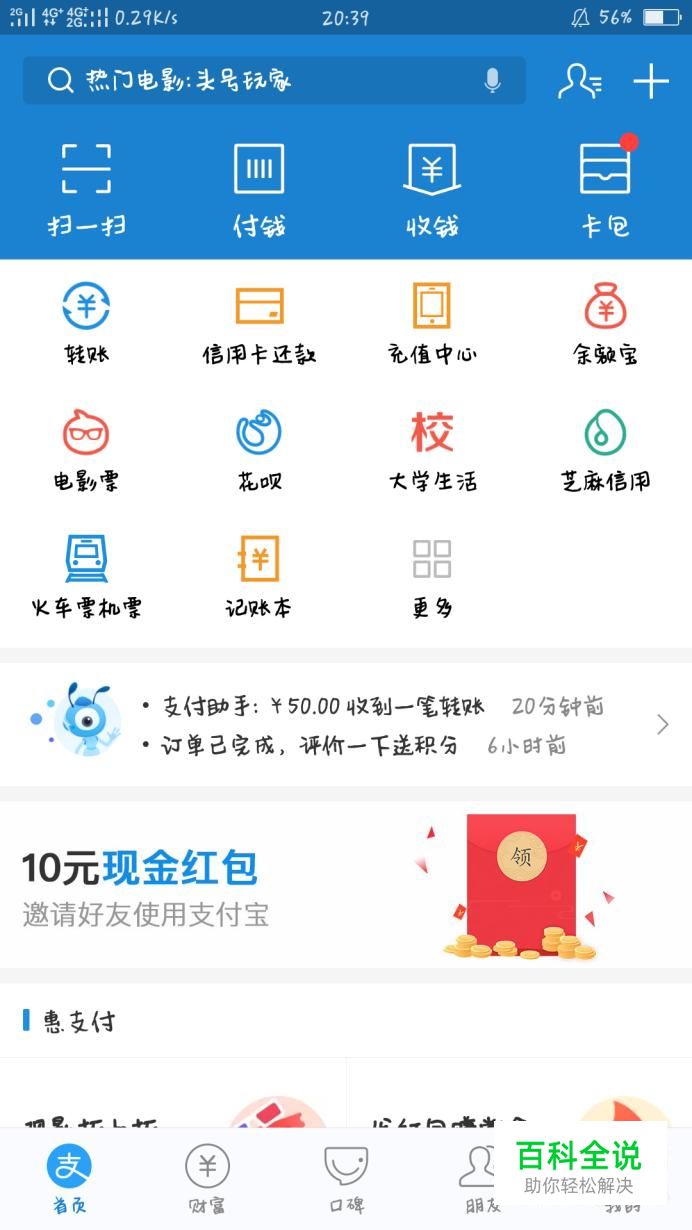Open 电影票 movie tickets
Image resolution: width=692 pixels, height=1230 pixels.
[86, 449]
